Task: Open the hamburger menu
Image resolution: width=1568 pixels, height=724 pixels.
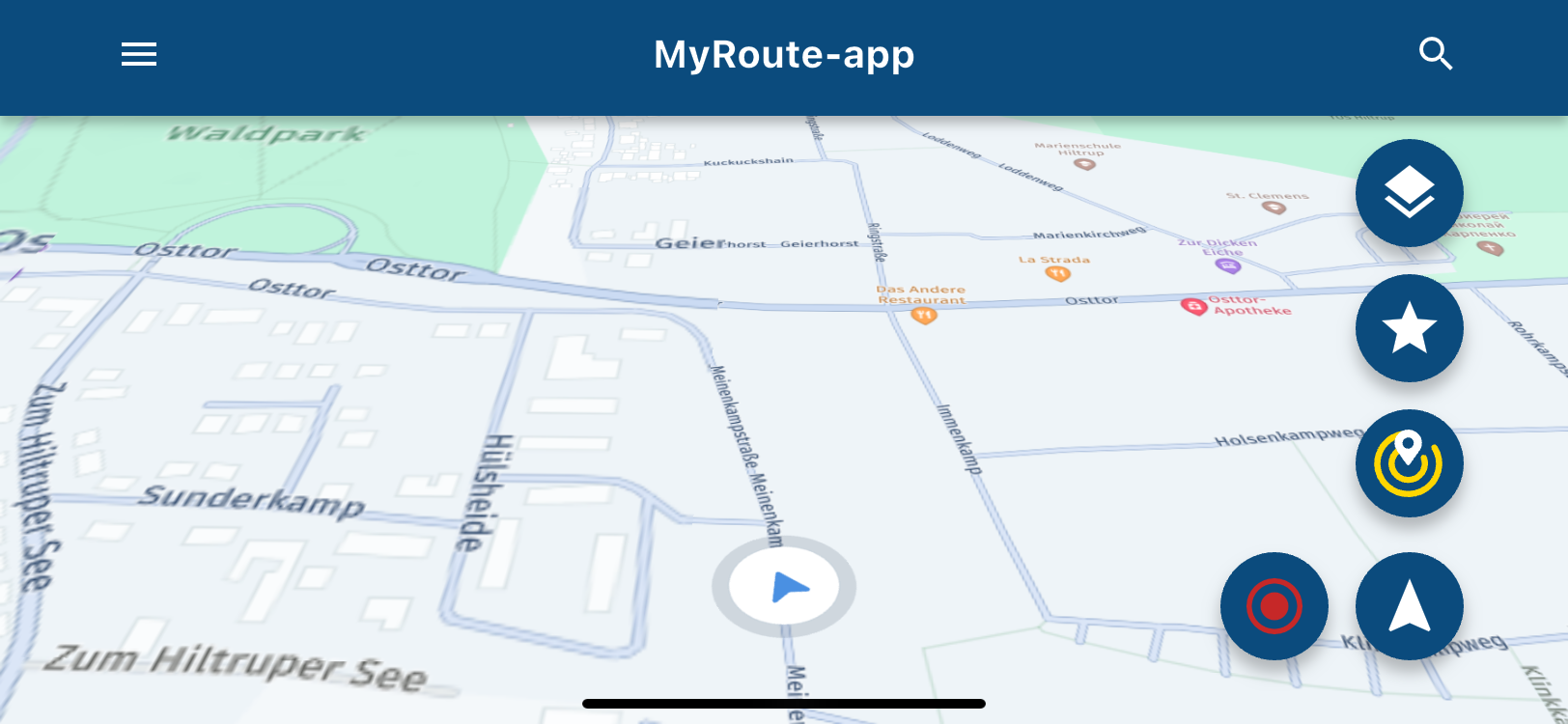Action: pyautogui.click(x=139, y=55)
